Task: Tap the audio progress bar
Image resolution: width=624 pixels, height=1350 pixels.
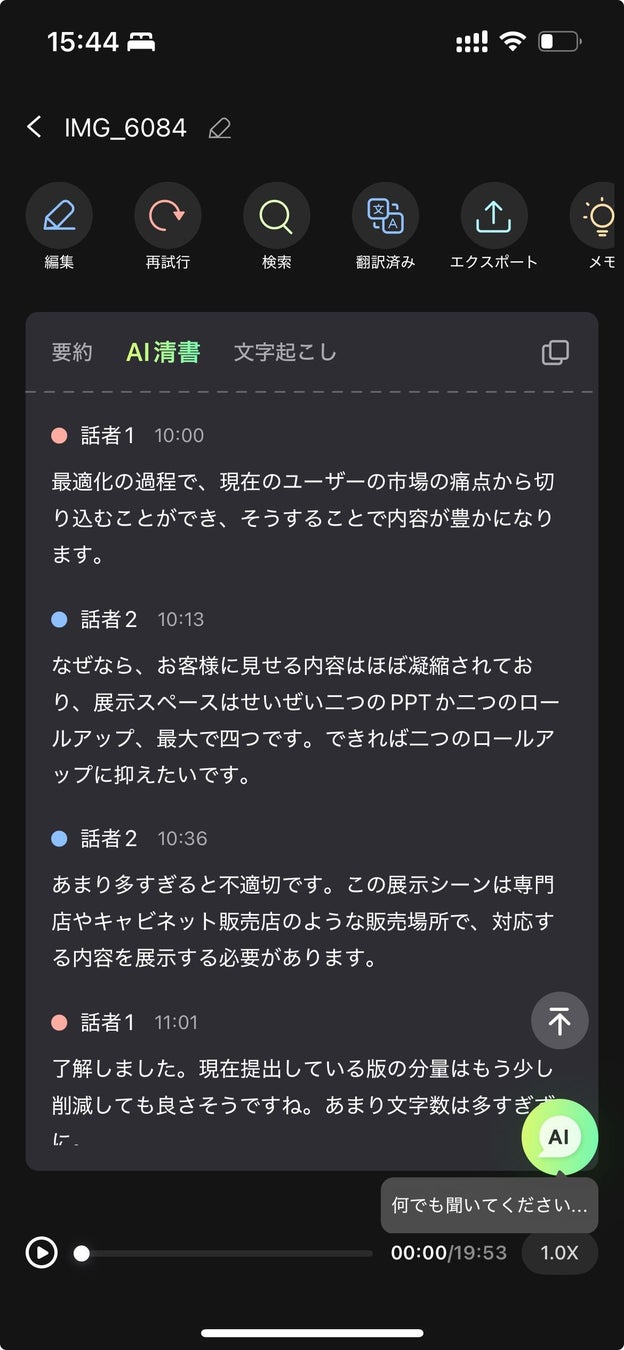Action: pos(225,1253)
